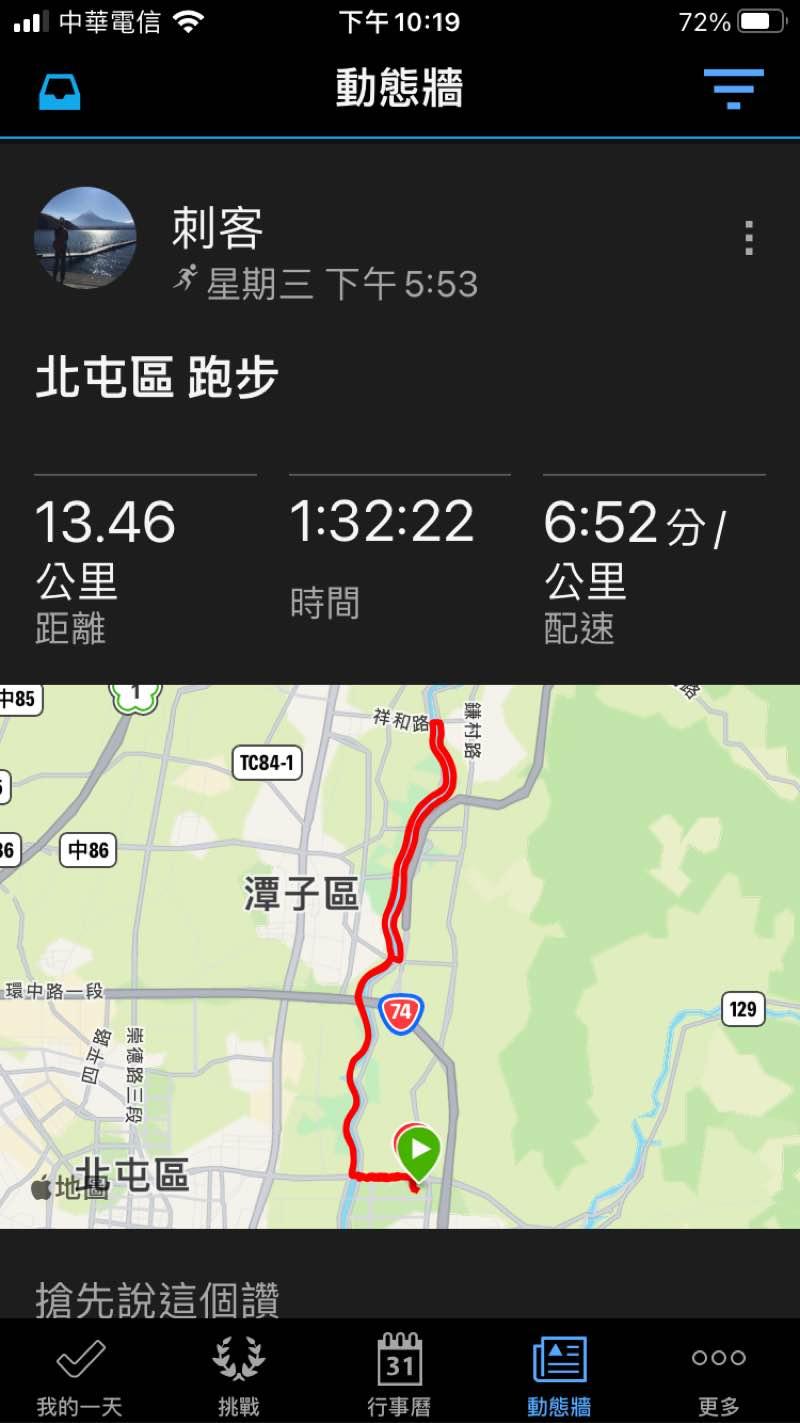Open the 北屯區 跑步 activity details
This screenshot has height=1423, width=800.
(157, 378)
